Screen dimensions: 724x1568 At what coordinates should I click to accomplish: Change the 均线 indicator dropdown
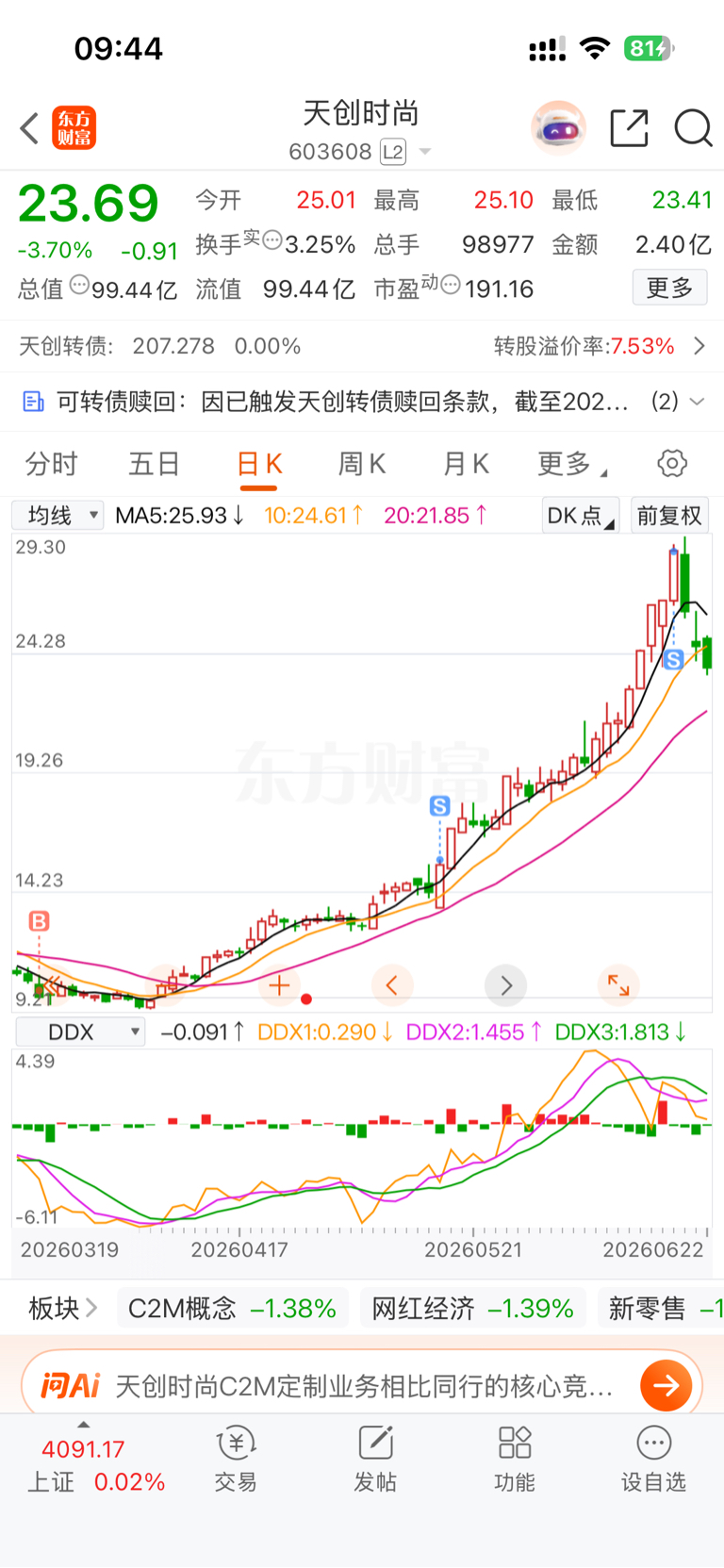(58, 515)
